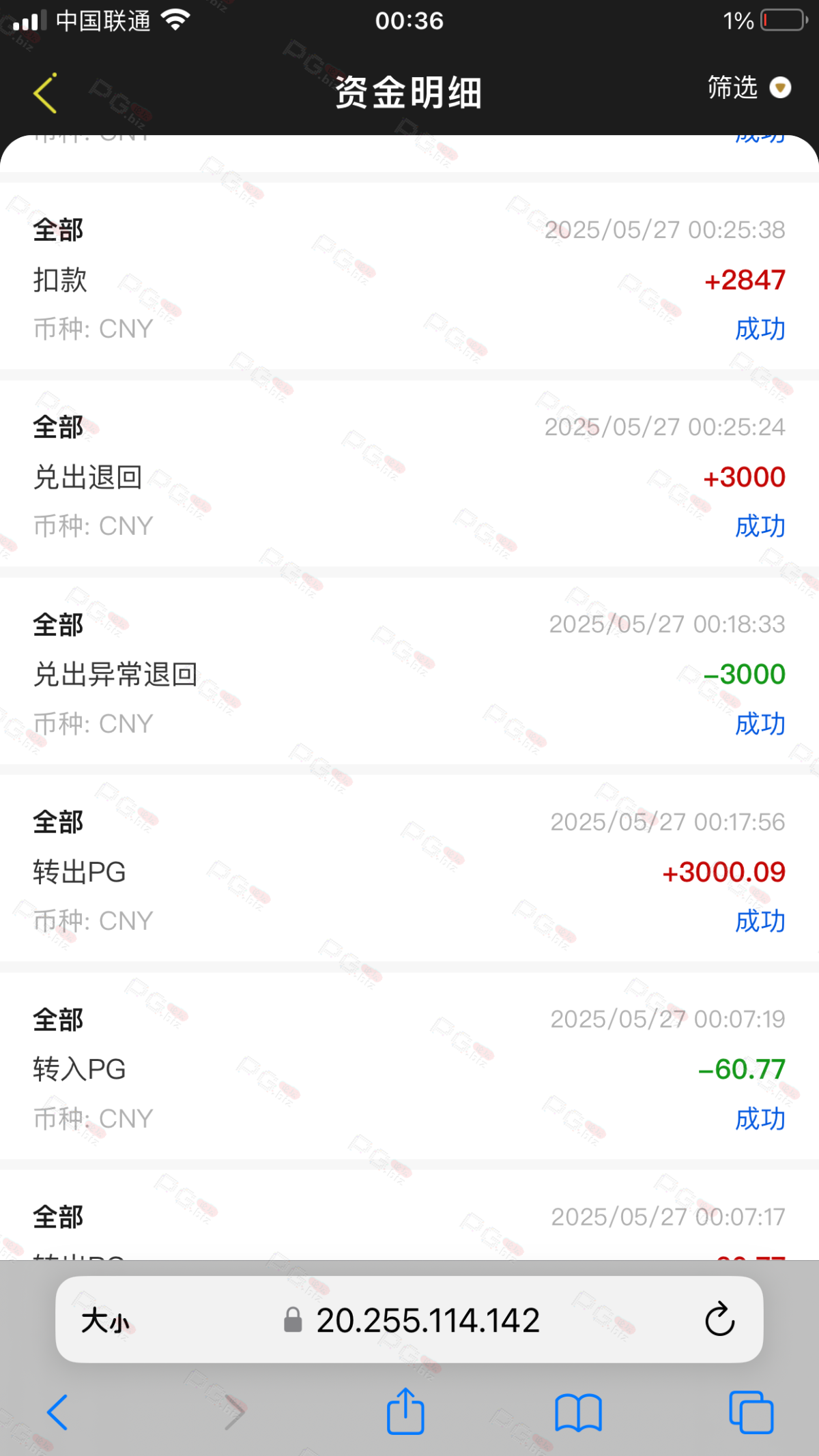Open the 扣款 +2847 transaction record
Image resolution: width=819 pixels, height=1456 pixels.
point(409,280)
